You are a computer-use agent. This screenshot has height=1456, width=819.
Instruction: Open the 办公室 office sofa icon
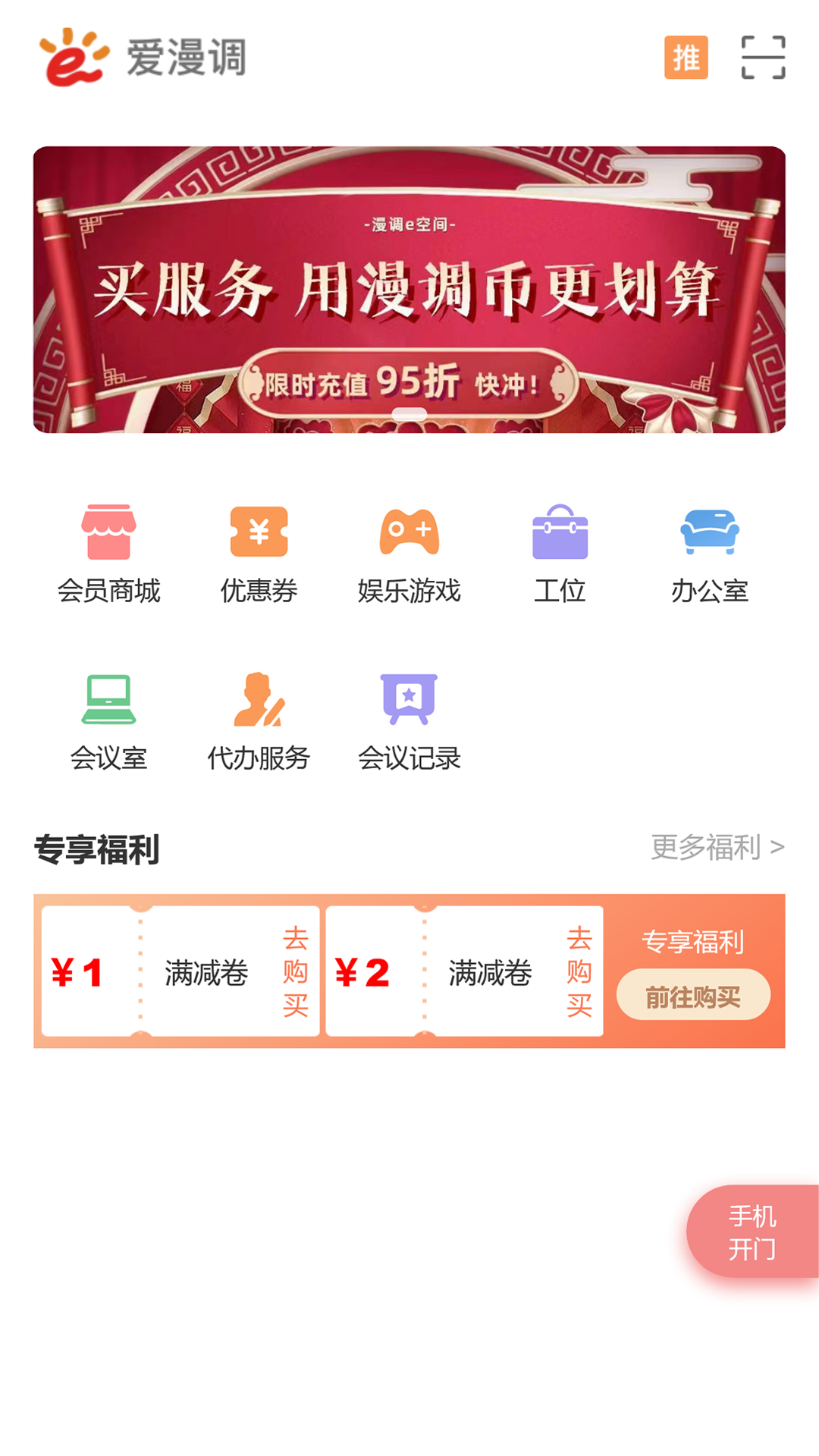[x=710, y=533]
